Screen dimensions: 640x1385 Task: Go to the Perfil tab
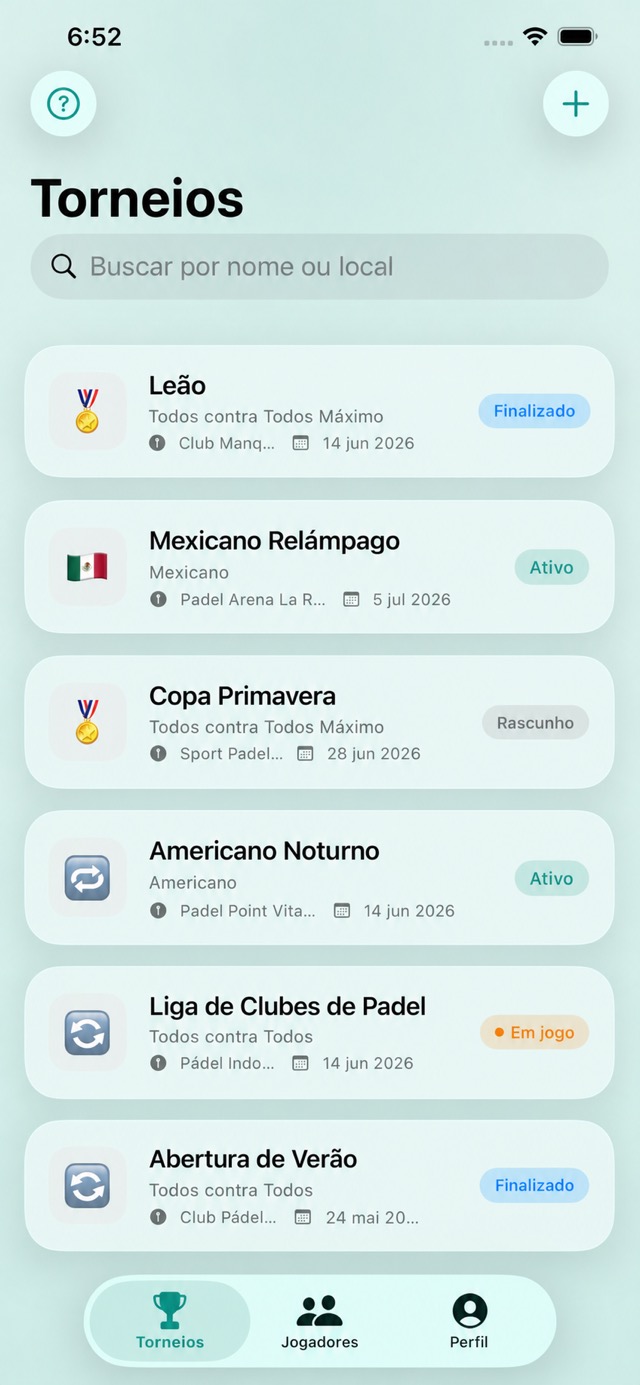point(469,1321)
